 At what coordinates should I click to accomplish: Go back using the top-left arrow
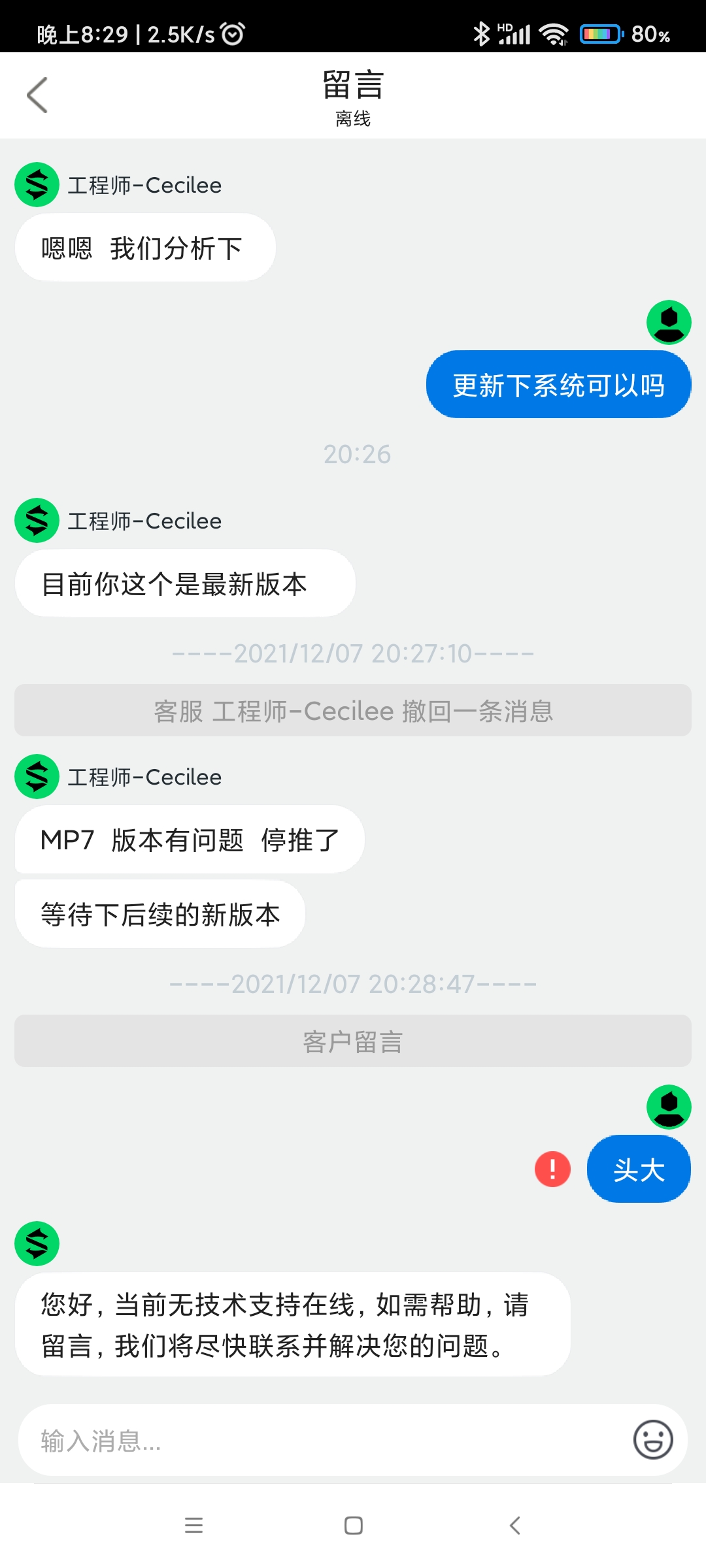[x=37, y=95]
